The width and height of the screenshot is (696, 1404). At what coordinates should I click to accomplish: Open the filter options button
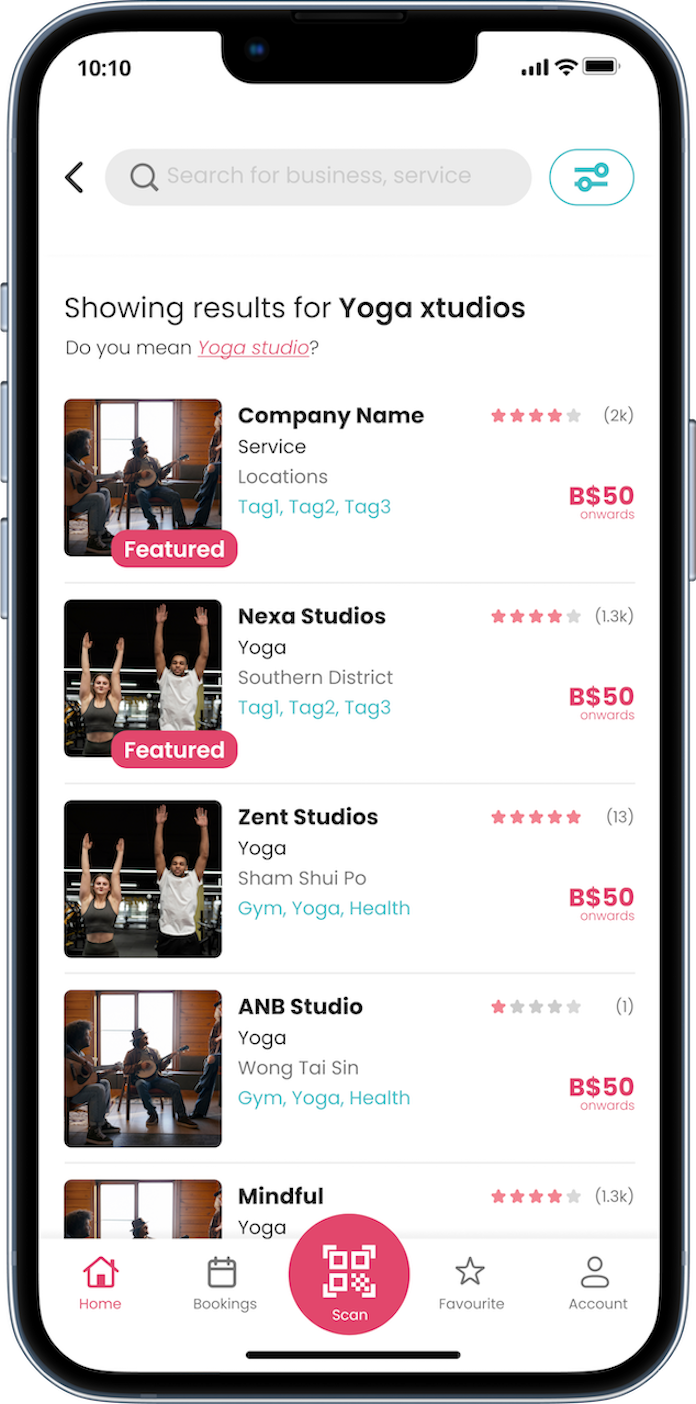591,178
